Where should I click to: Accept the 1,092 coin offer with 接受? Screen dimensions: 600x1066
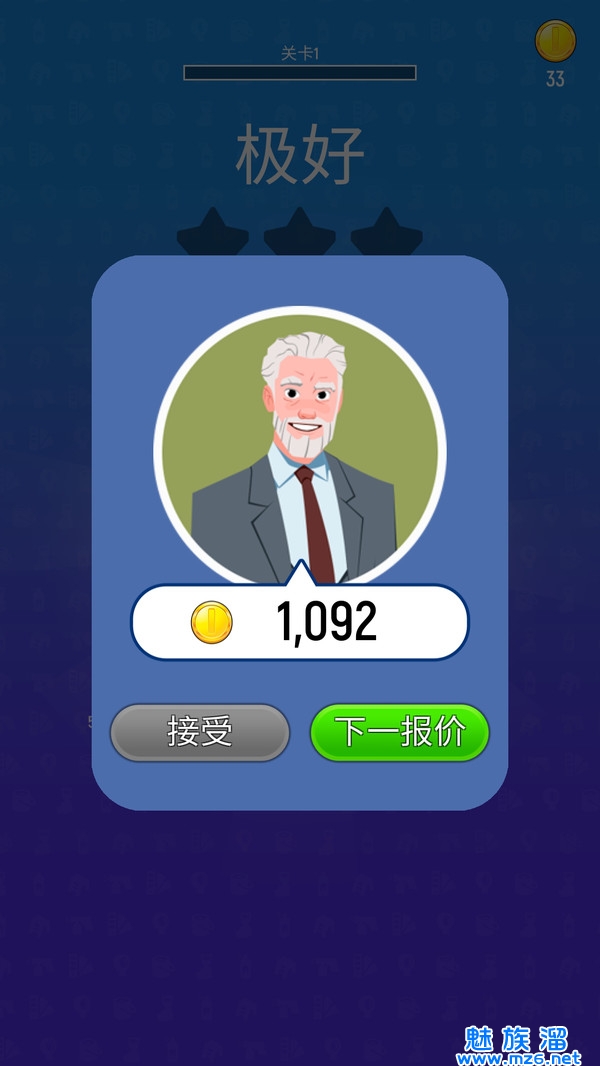(x=200, y=732)
